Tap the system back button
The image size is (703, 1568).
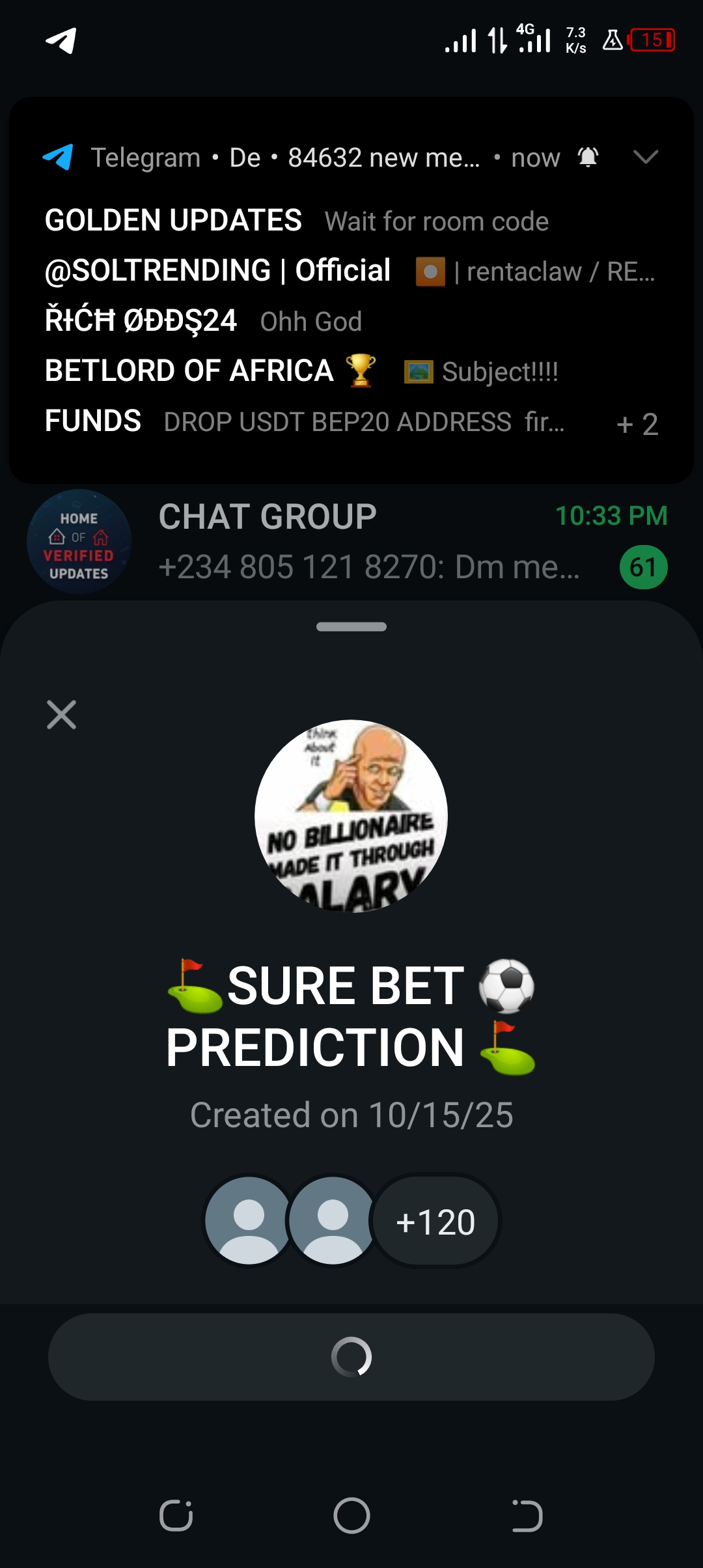527,1515
